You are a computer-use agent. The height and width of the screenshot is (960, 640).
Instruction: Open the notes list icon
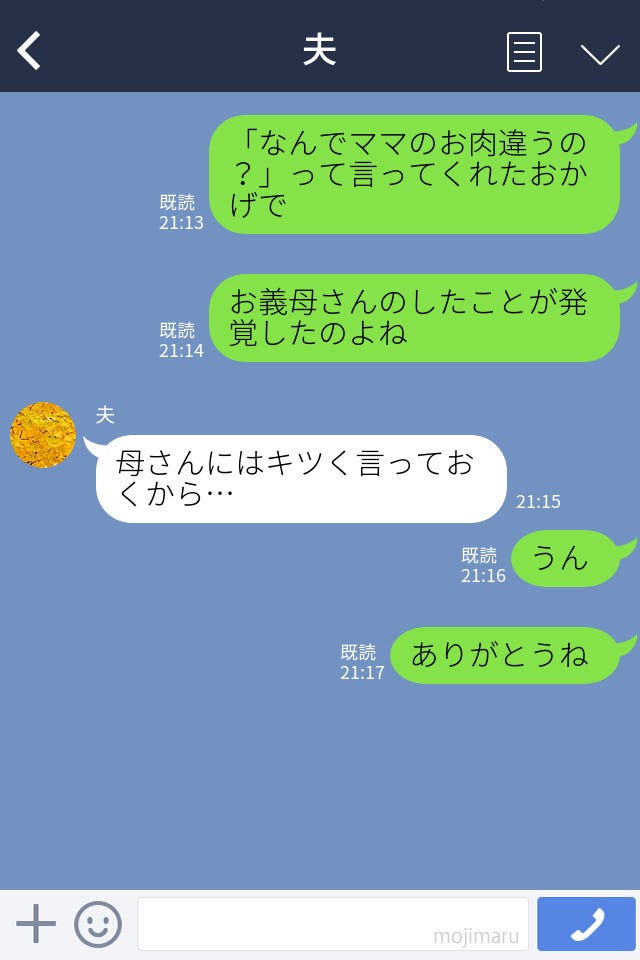coord(524,52)
